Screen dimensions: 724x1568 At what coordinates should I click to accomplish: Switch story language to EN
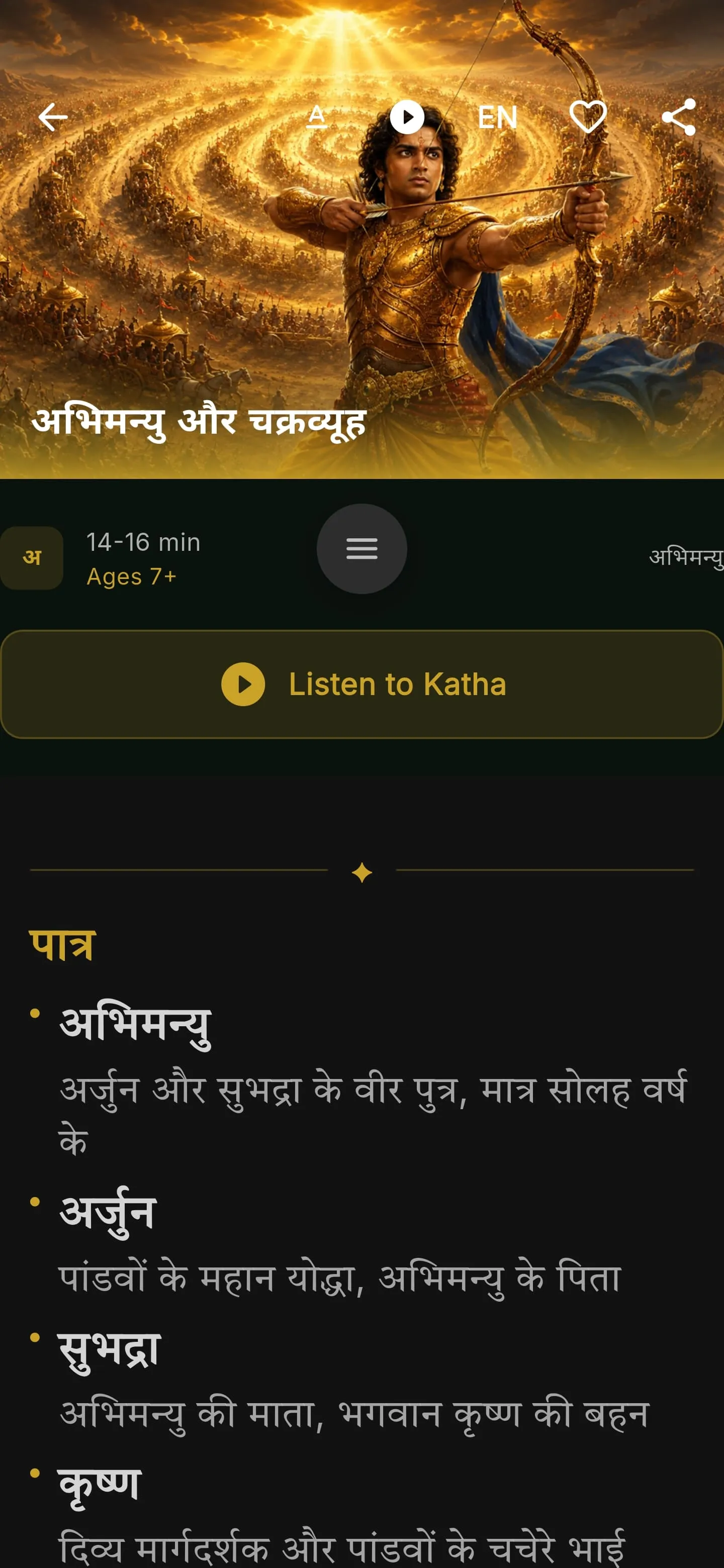(497, 117)
